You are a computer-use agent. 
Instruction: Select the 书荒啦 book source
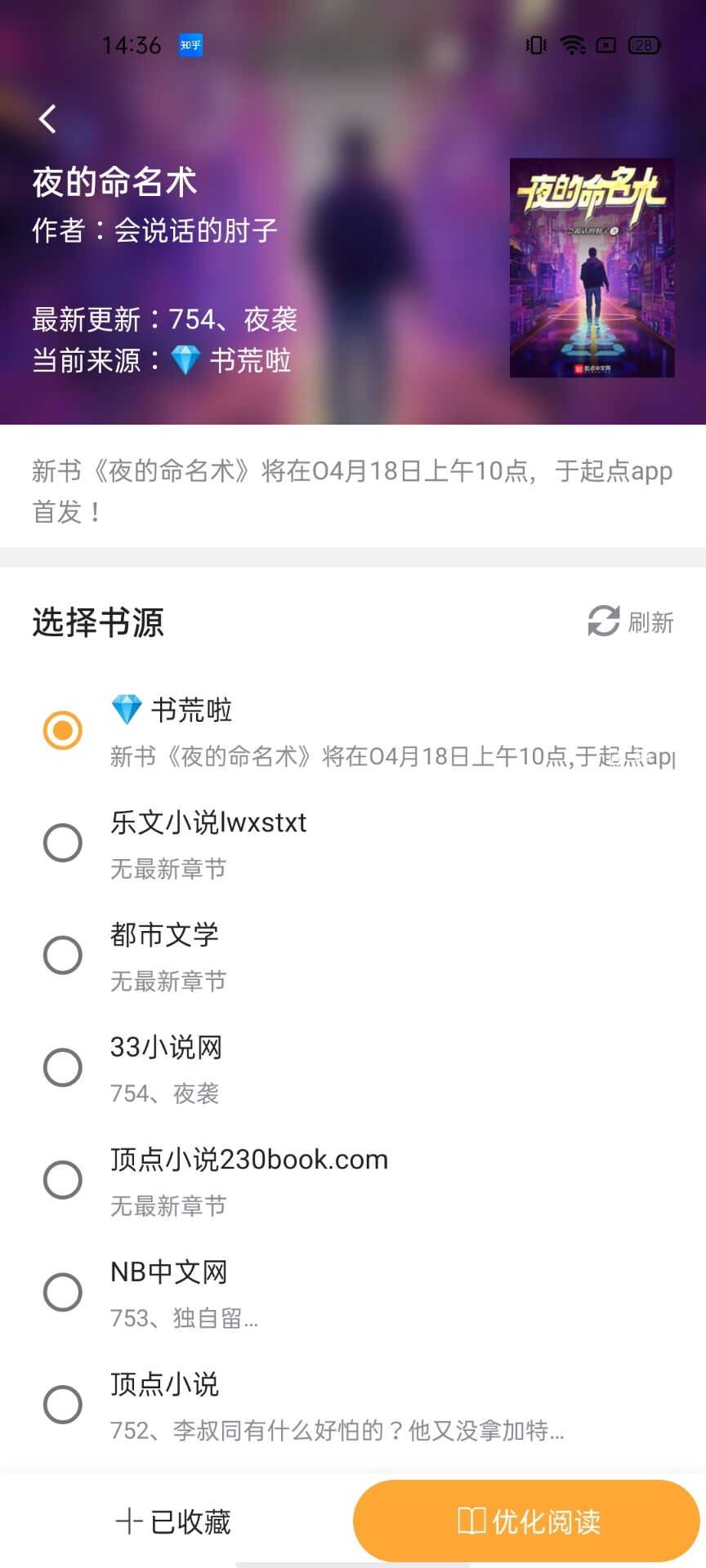click(x=353, y=731)
